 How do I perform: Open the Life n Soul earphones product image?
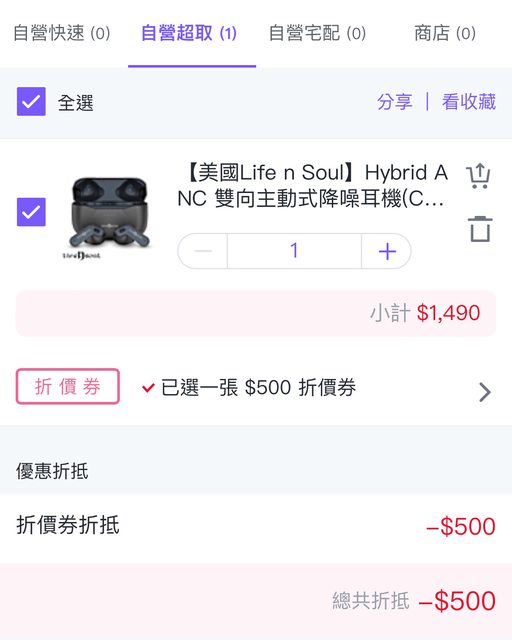[x=109, y=218]
